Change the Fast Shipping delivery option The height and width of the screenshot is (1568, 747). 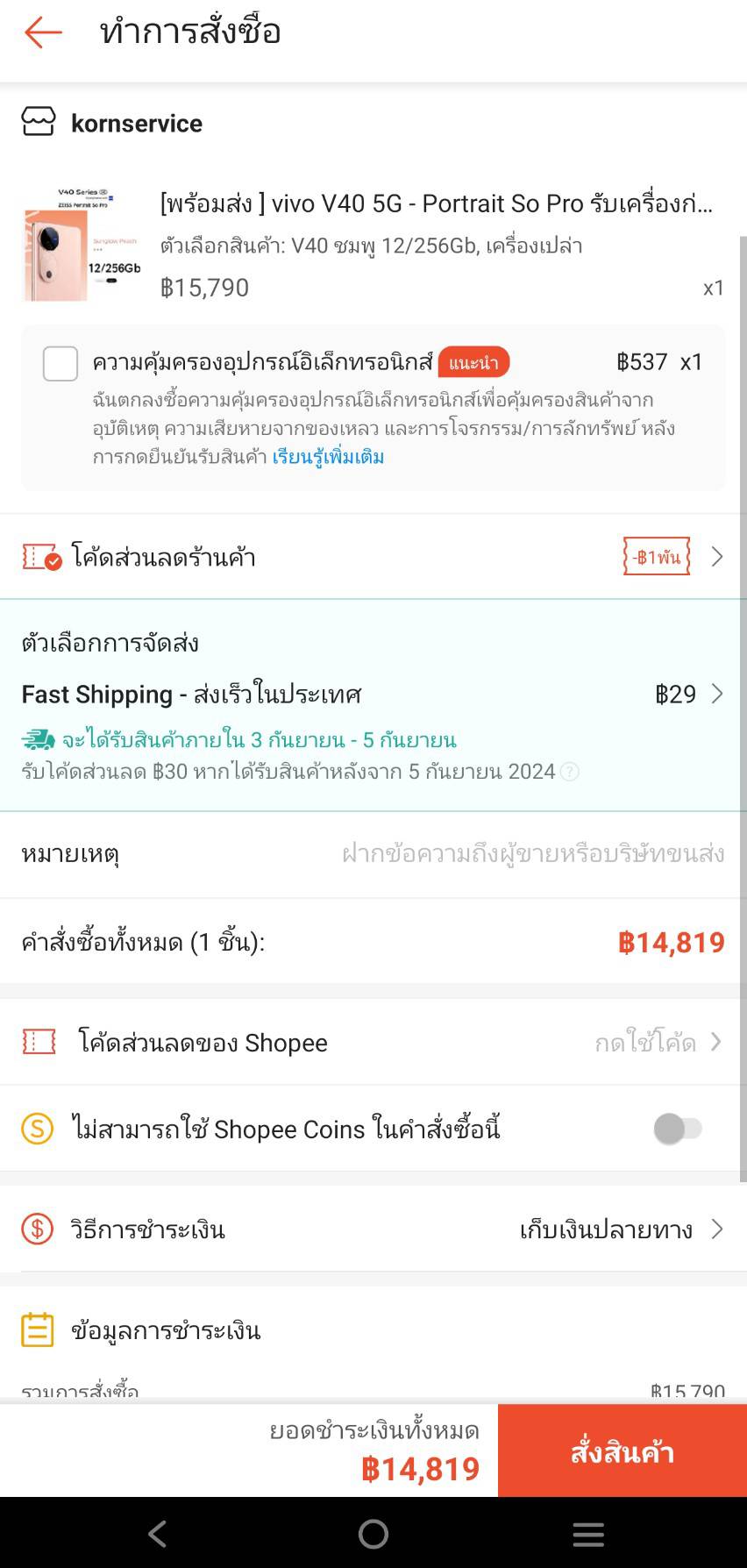(373, 695)
